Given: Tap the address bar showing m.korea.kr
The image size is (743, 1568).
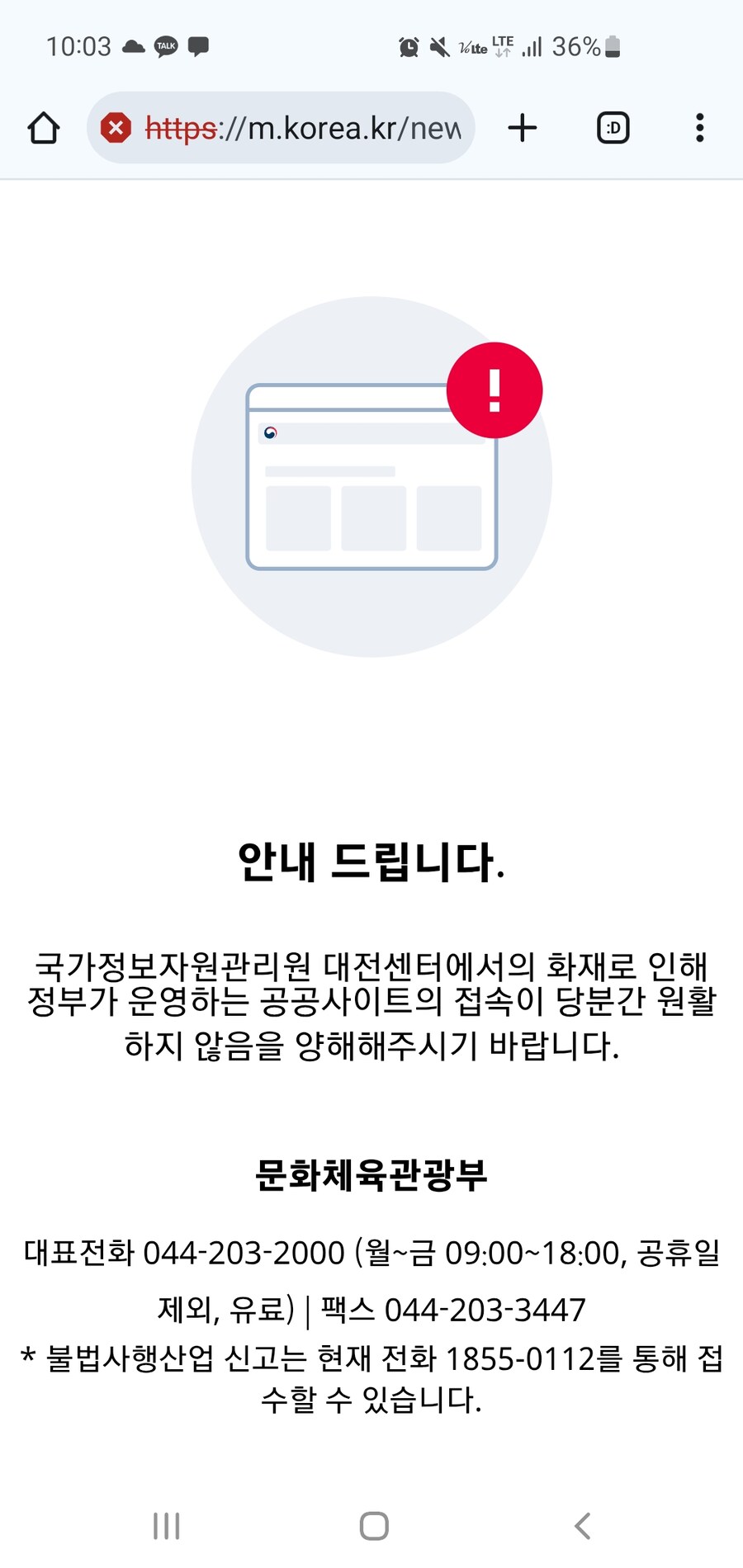Looking at the screenshot, I should point(302,128).
